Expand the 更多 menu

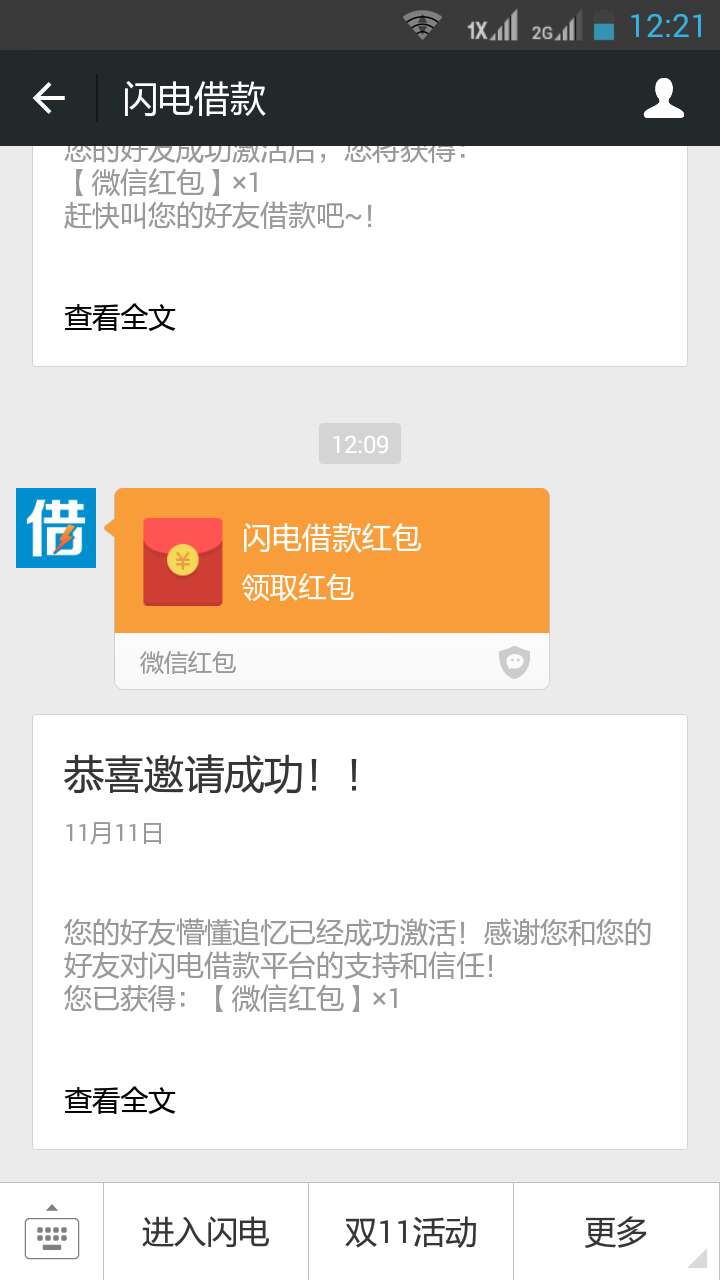[616, 1232]
